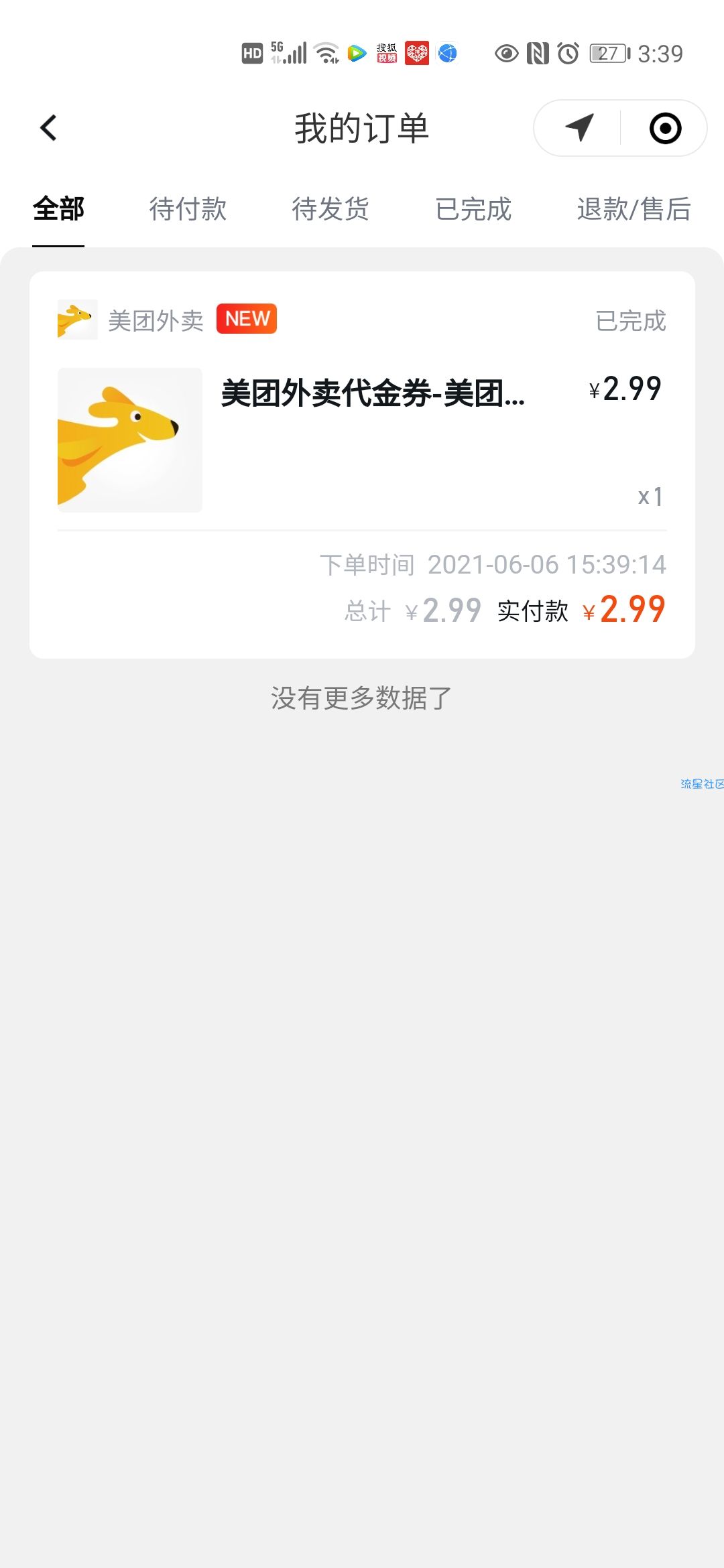Close the mini program via circle button
Viewport: 724px width, 1568px height.
pyautogui.click(x=665, y=128)
